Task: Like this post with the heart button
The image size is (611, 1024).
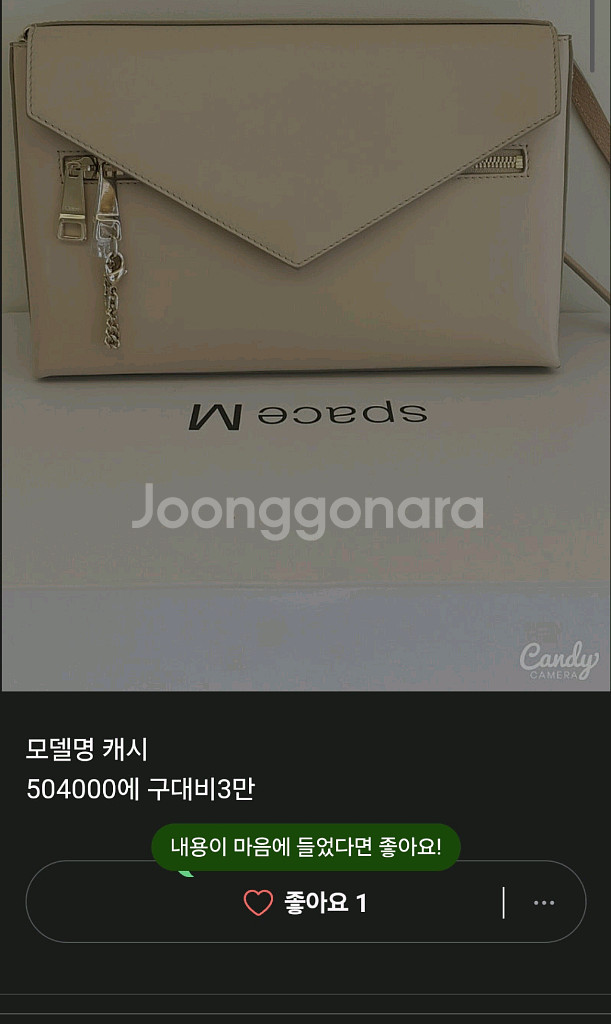Action: coord(259,903)
